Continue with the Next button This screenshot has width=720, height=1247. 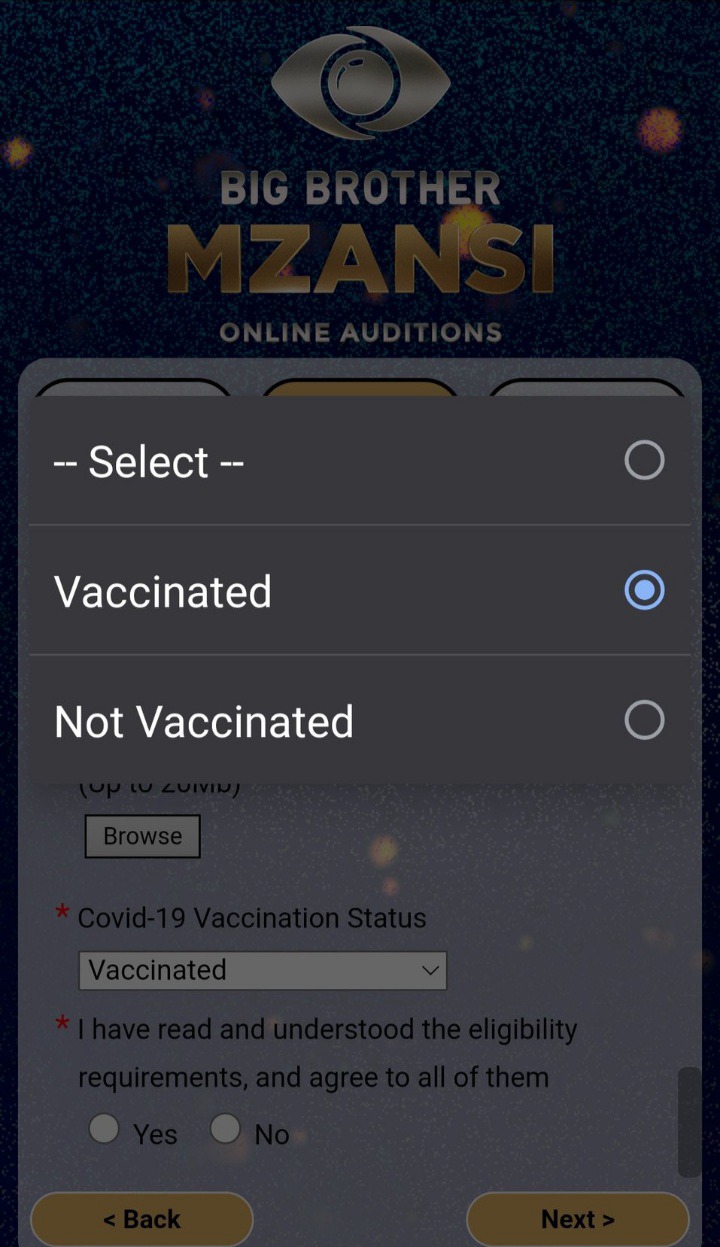pyautogui.click(x=578, y=1219)
